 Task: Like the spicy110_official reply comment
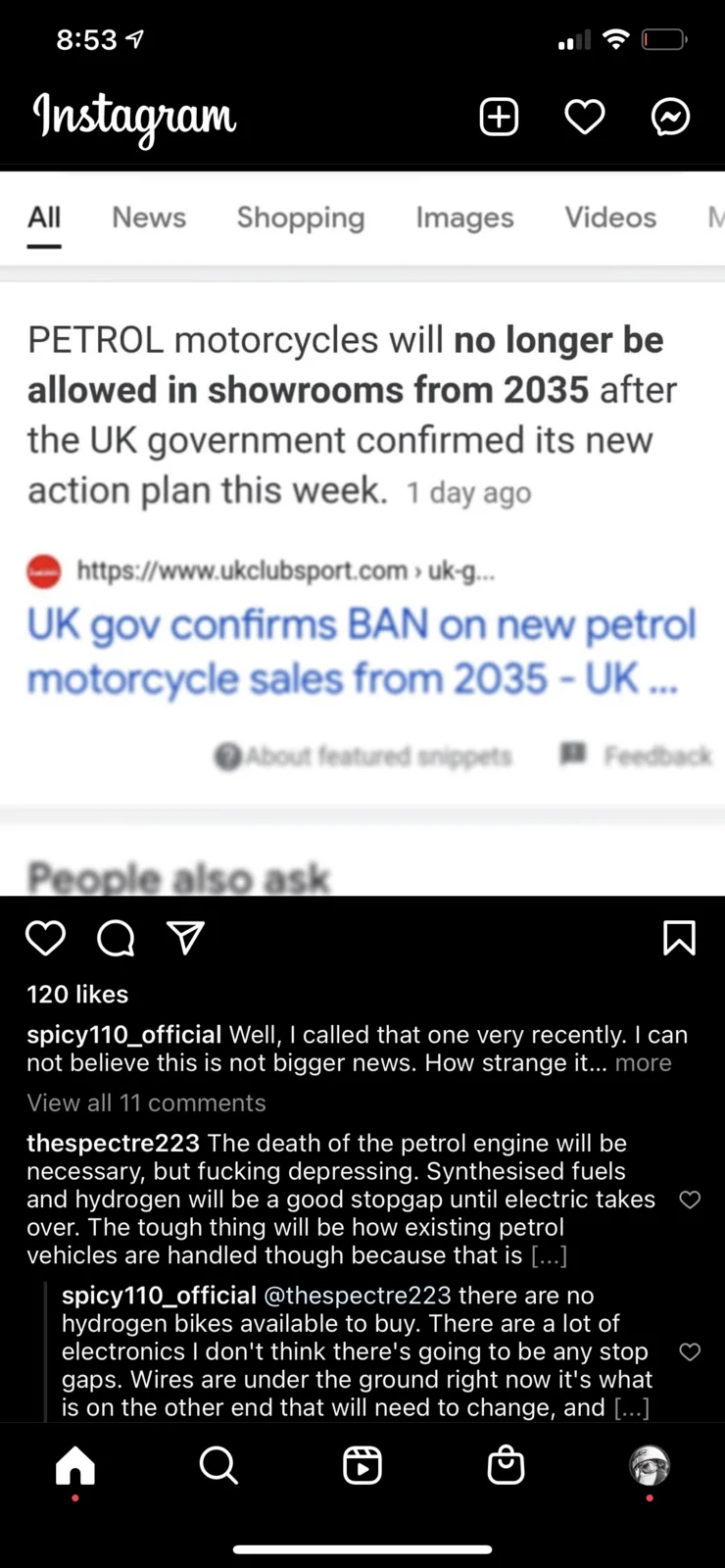[690, 1351]
